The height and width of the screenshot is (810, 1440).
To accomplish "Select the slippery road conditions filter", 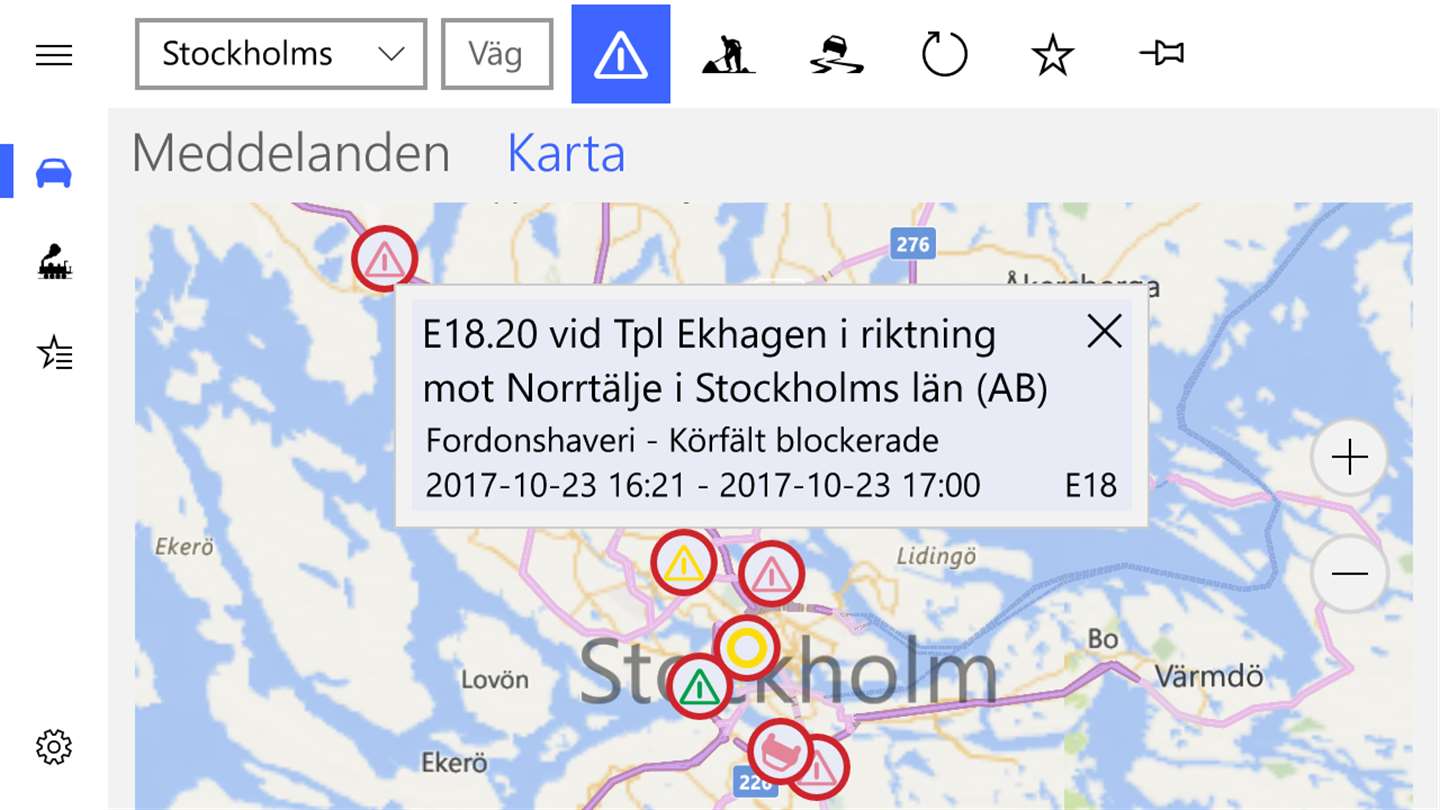I will (x=836, y=54).
